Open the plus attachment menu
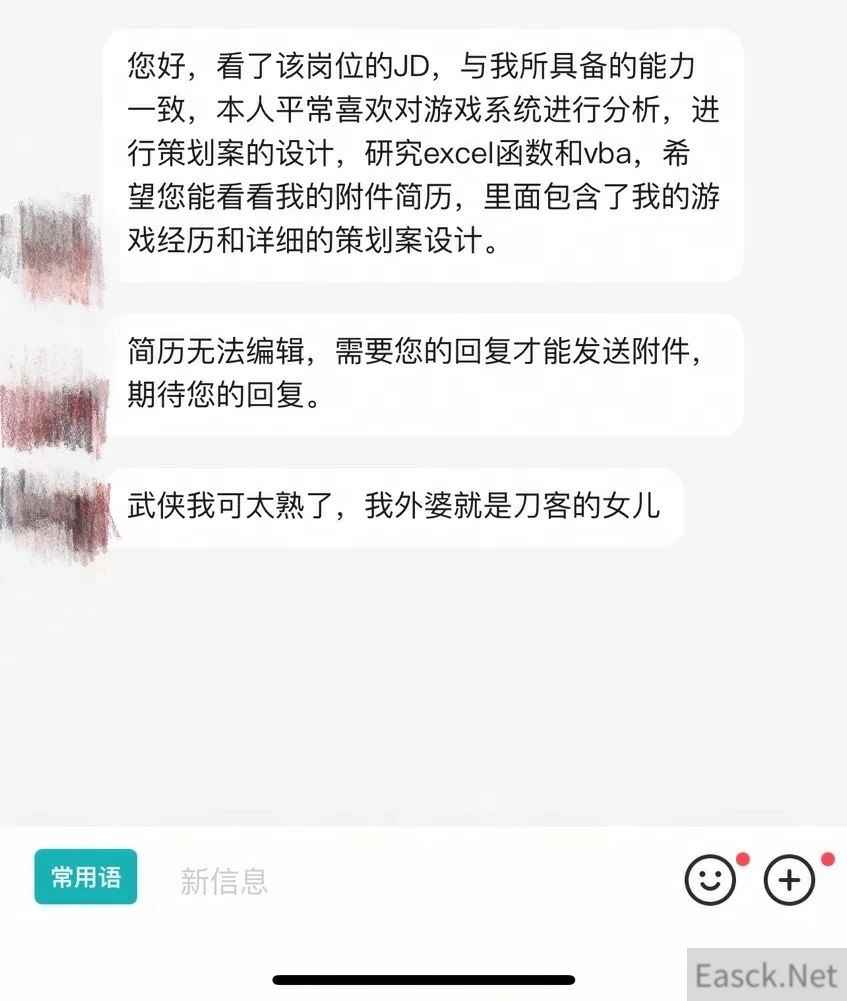The height and width of the screenshot is (1001, 847). point(790,880)
